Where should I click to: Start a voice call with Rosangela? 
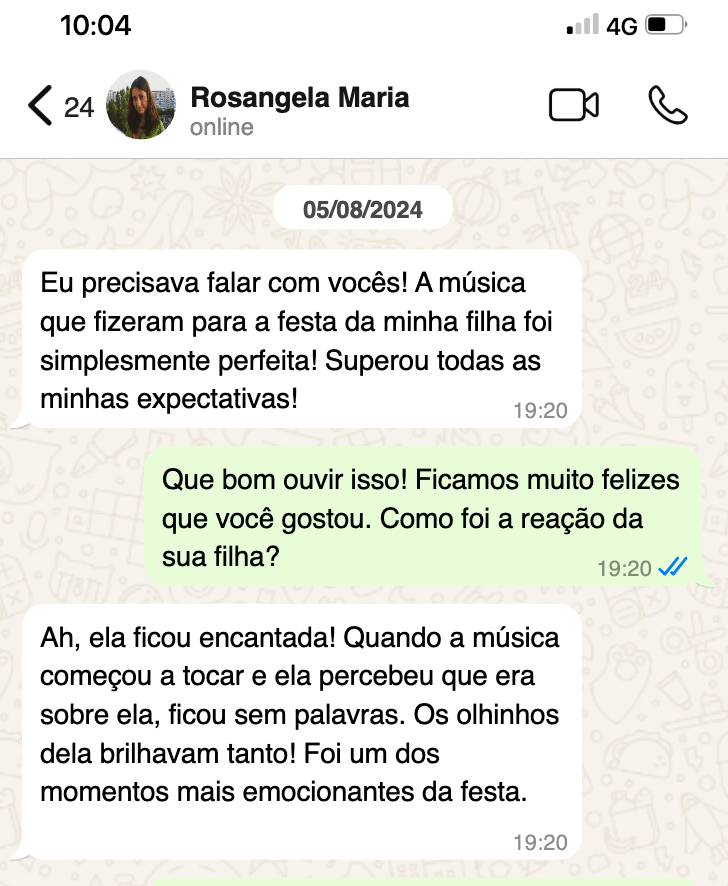(668, 105)
